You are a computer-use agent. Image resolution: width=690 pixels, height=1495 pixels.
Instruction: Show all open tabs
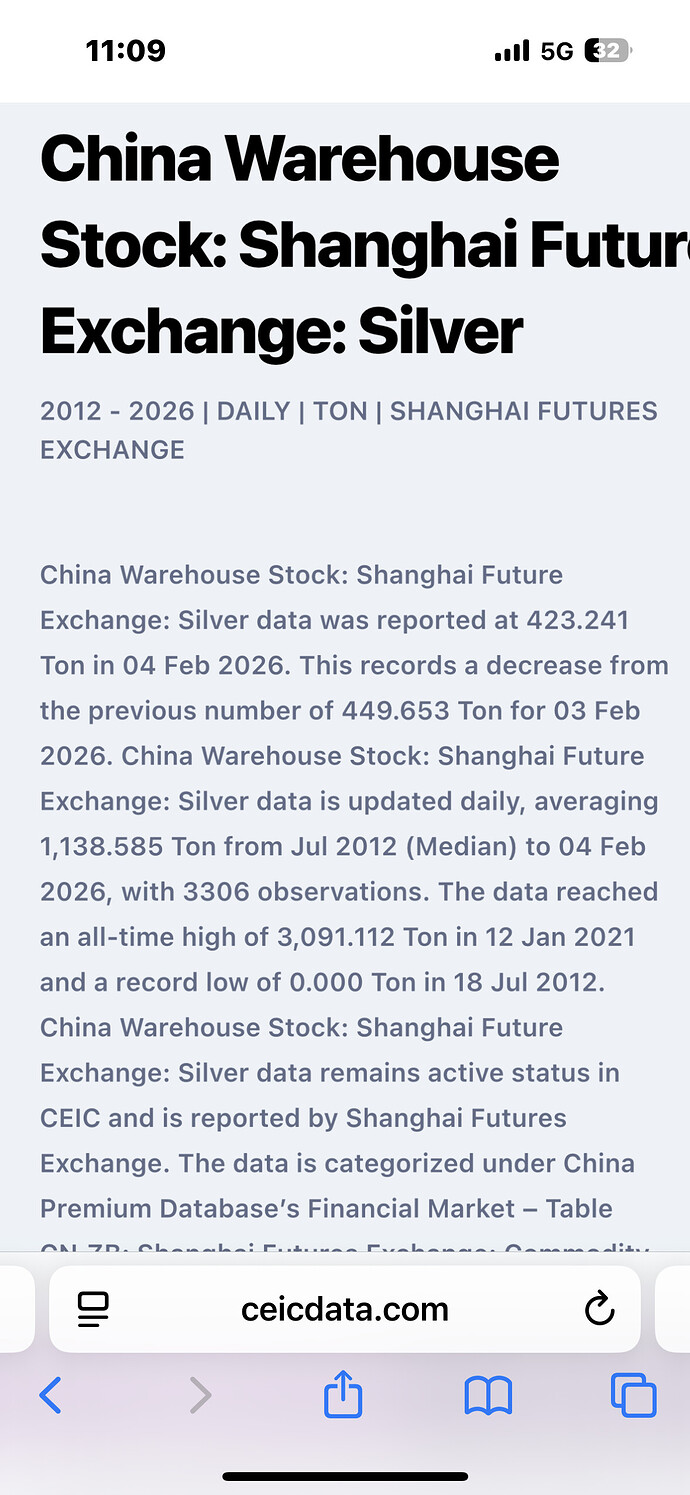(633, 1395)
